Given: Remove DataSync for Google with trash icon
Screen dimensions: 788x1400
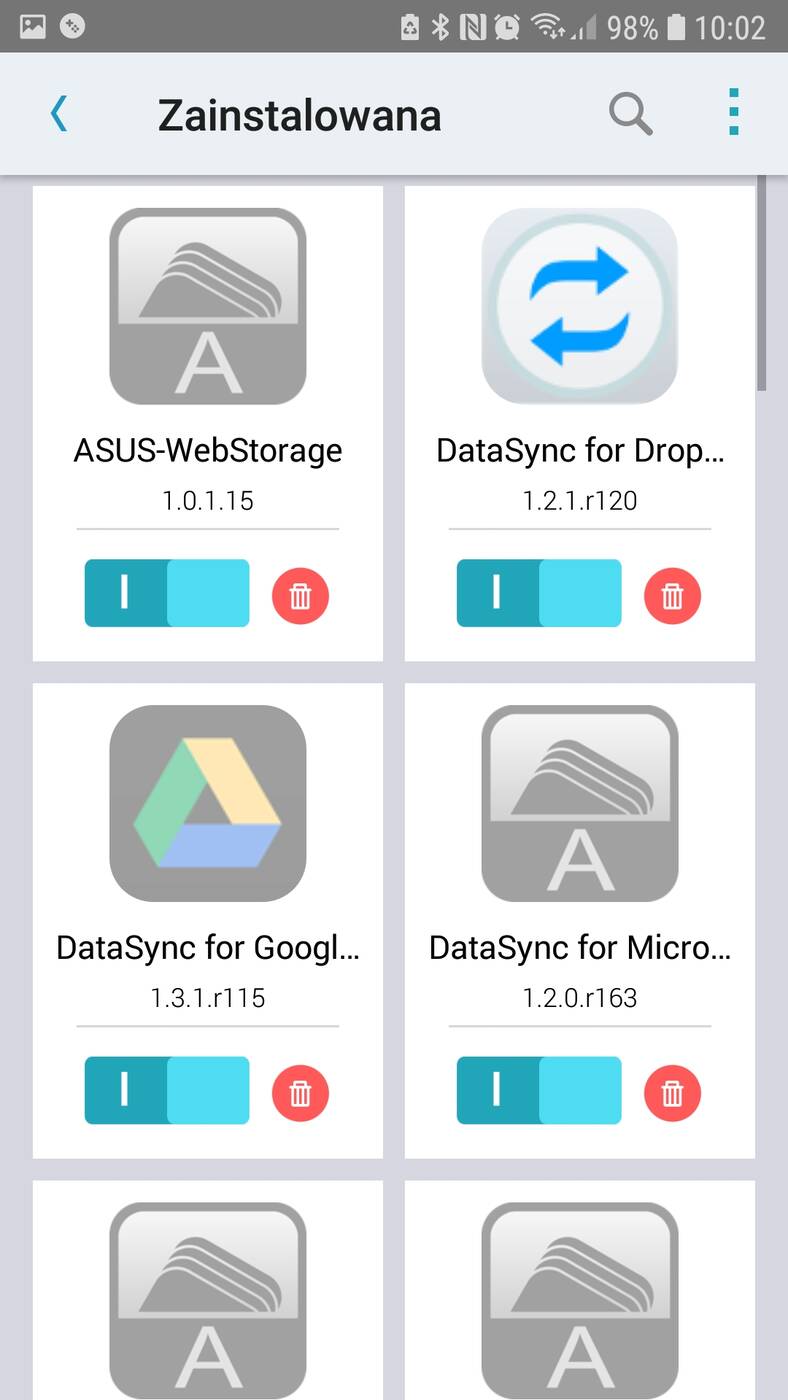Looking at the screenshot, I should 300,1092.
